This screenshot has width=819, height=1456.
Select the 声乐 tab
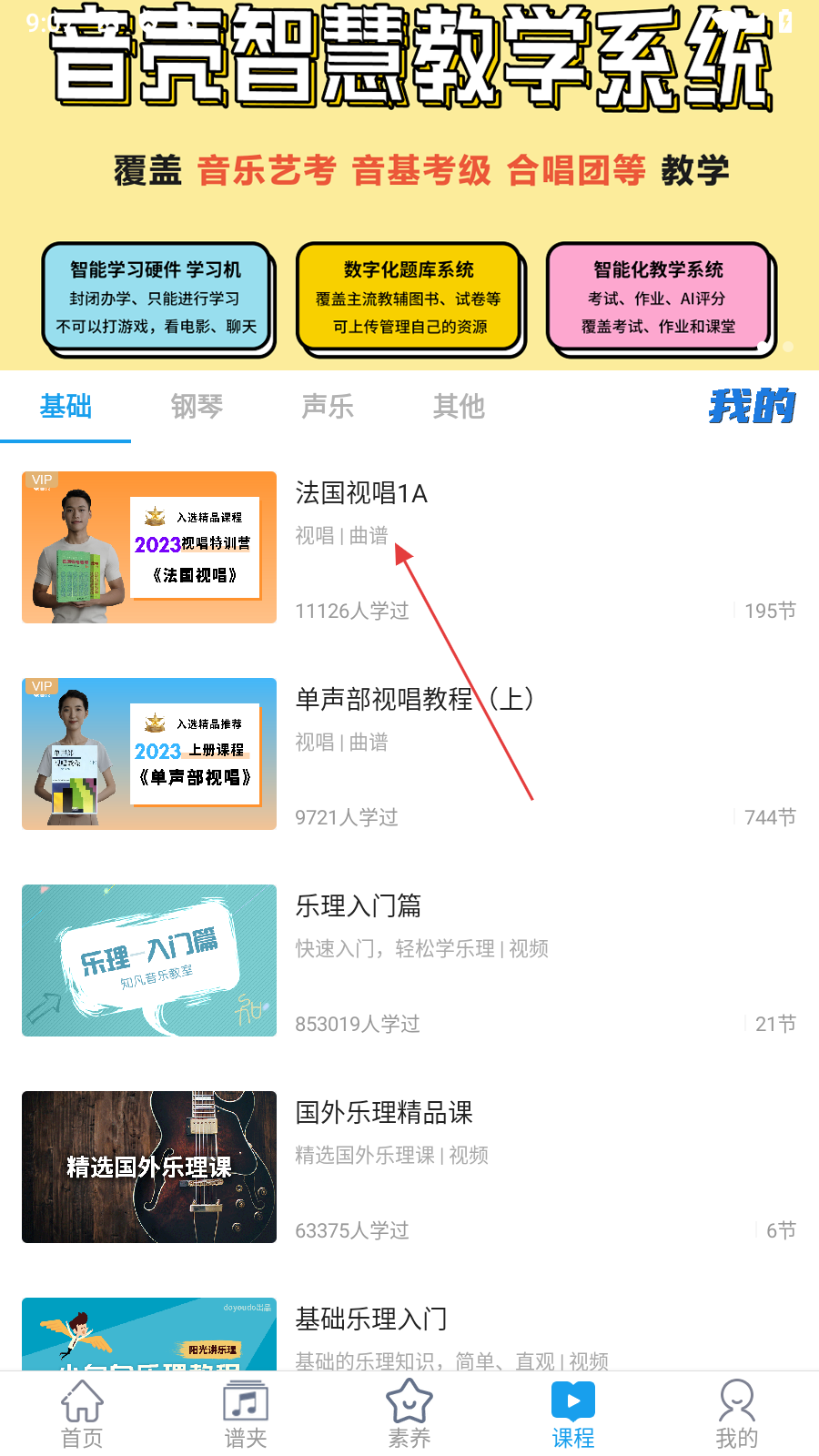328,406
